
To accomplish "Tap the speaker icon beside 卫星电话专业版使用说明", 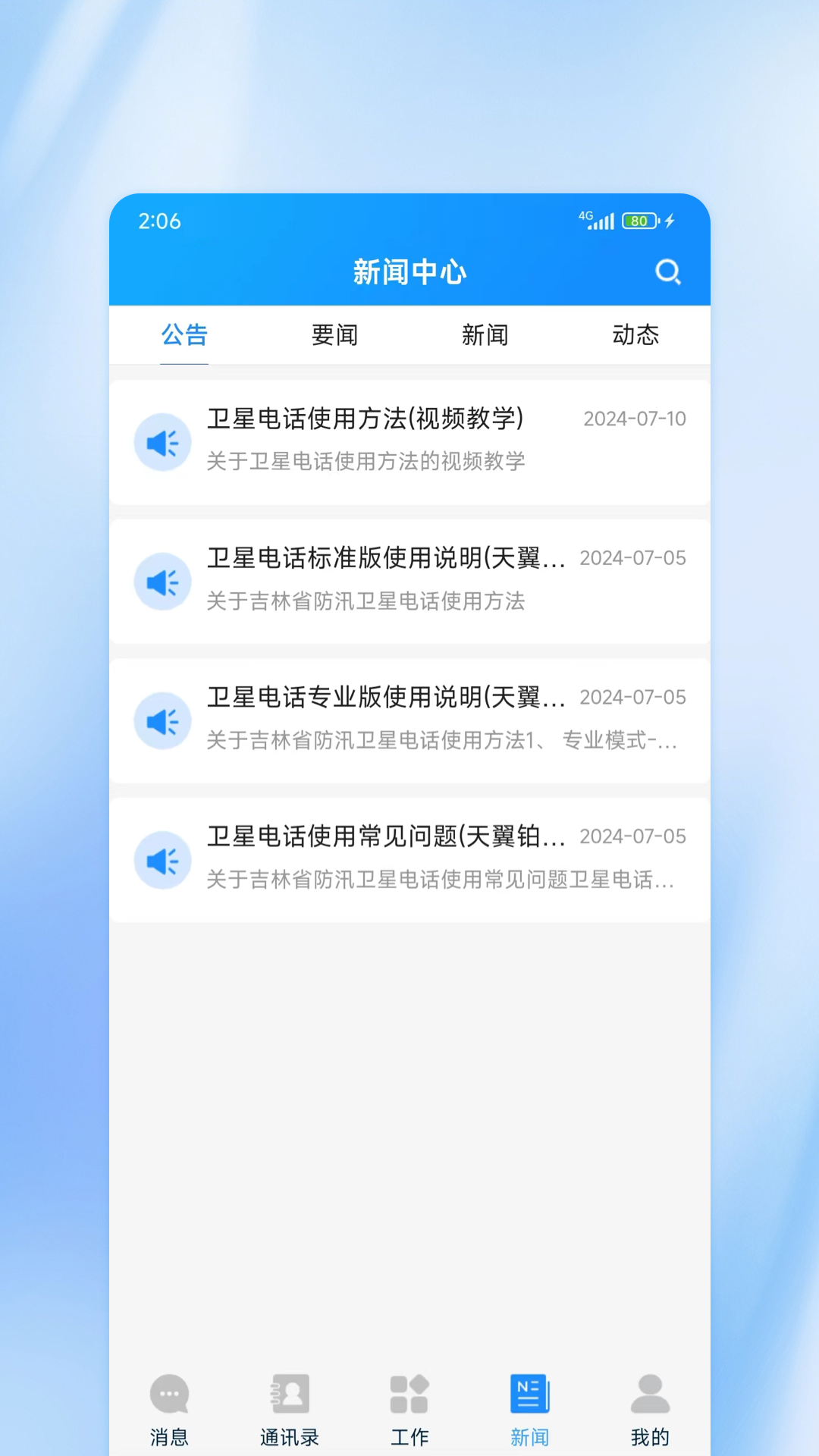I will [x=162, y=720].
